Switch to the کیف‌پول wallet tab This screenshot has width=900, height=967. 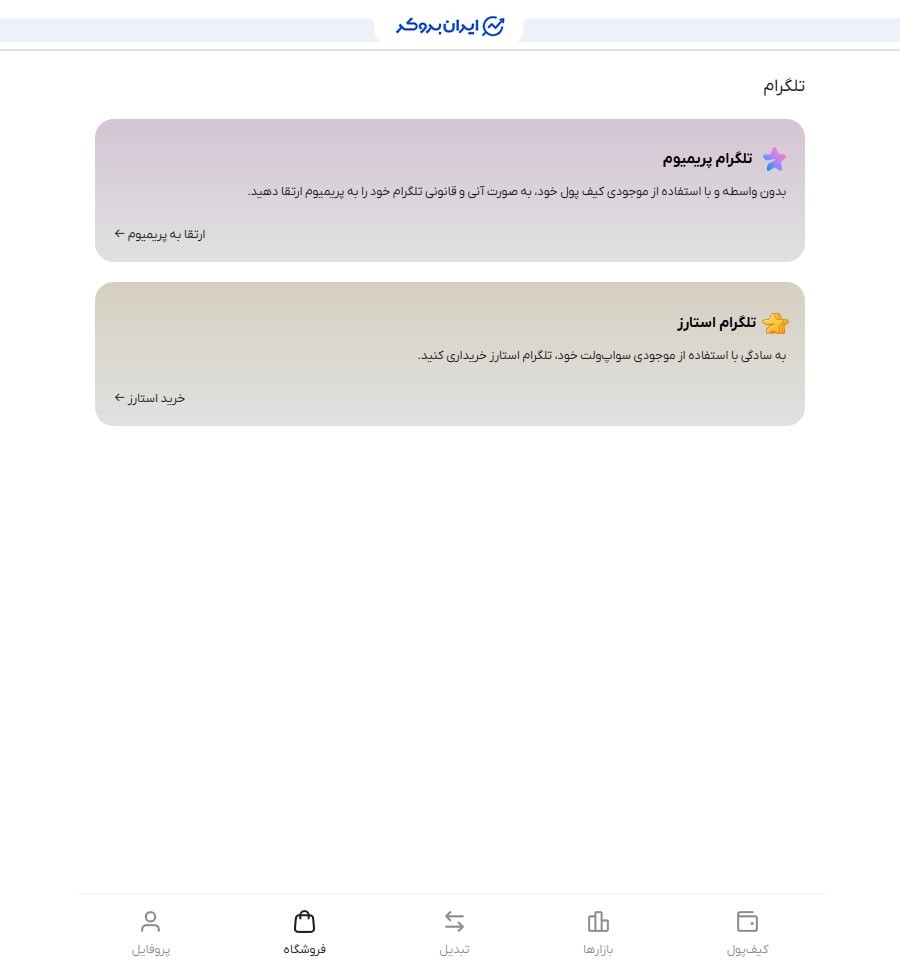(747, 932)
